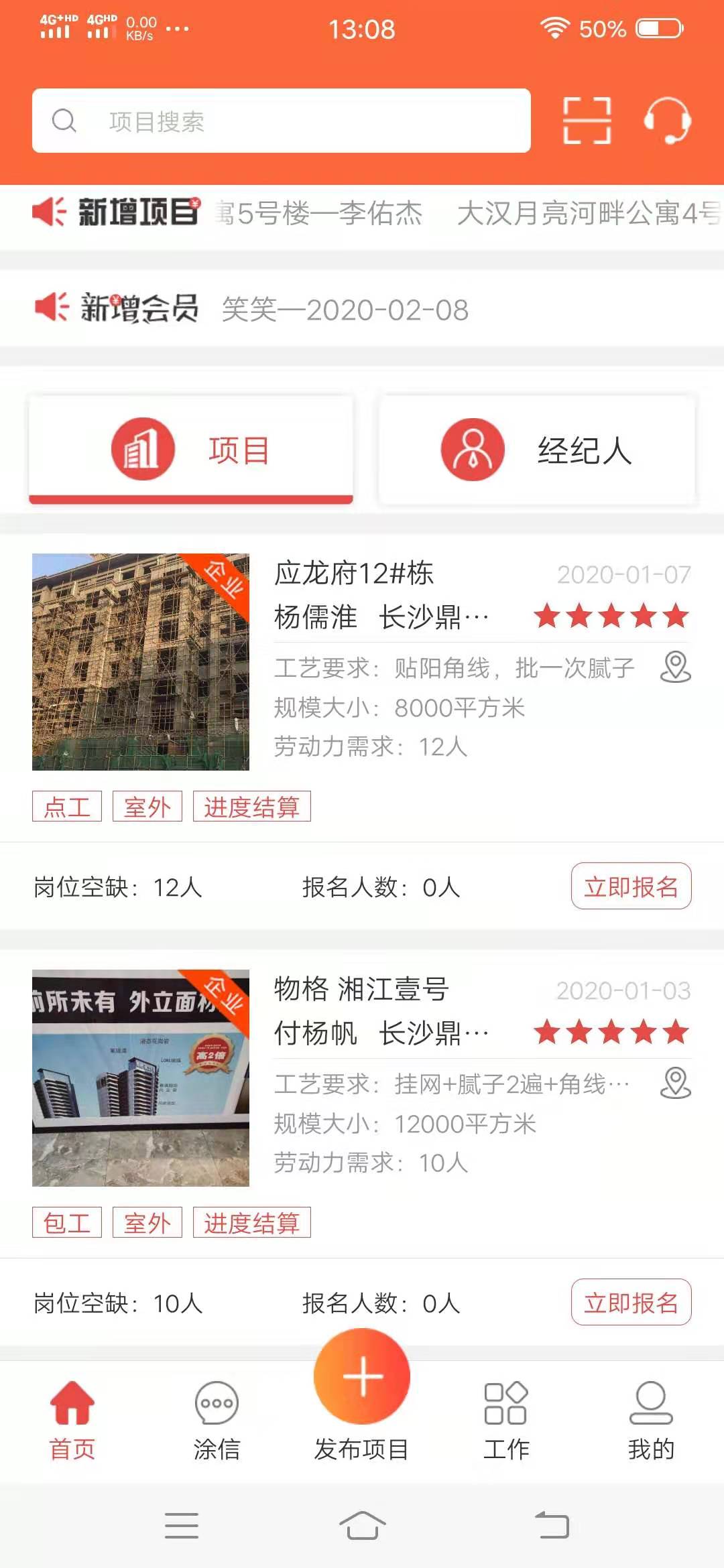724x1568 pixels.
Task: Switch to the 经纪人 tab
Action: (x=537, y=450)
